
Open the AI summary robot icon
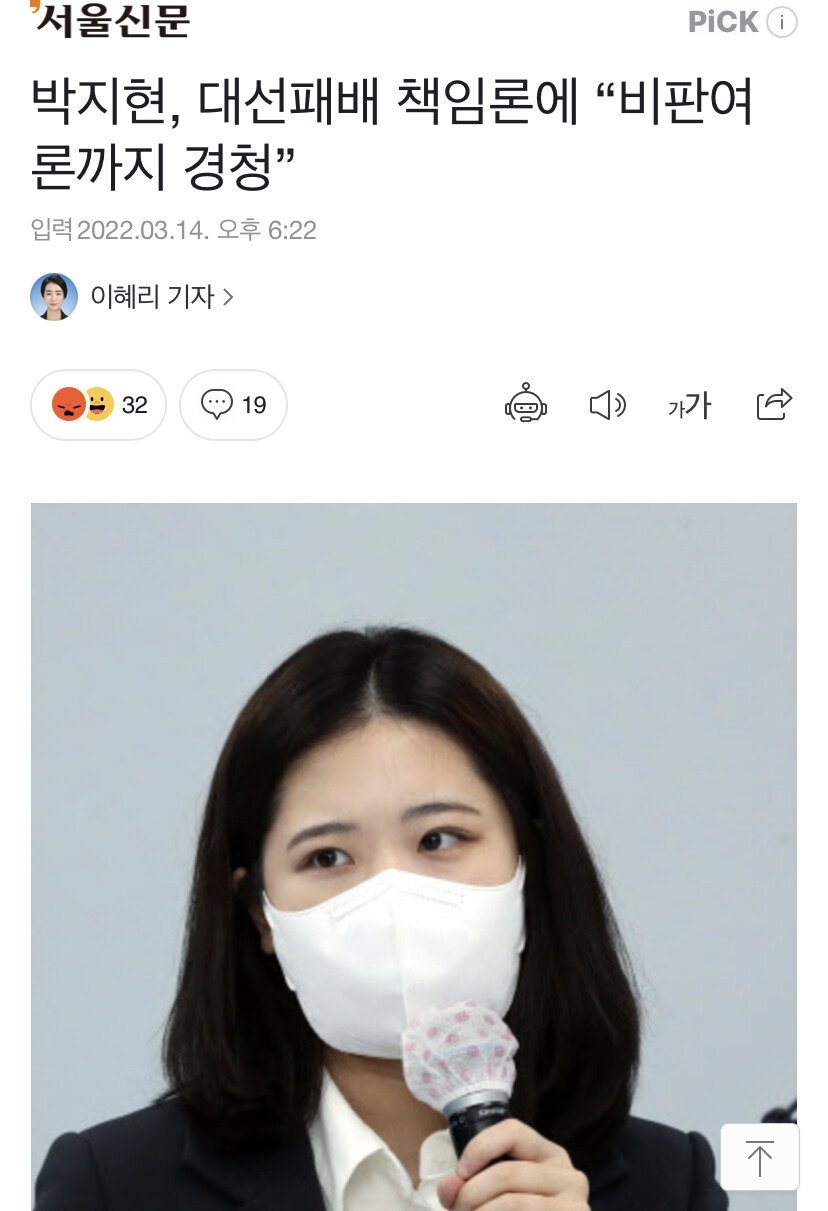pyautogui.click(x=526, y=405)
